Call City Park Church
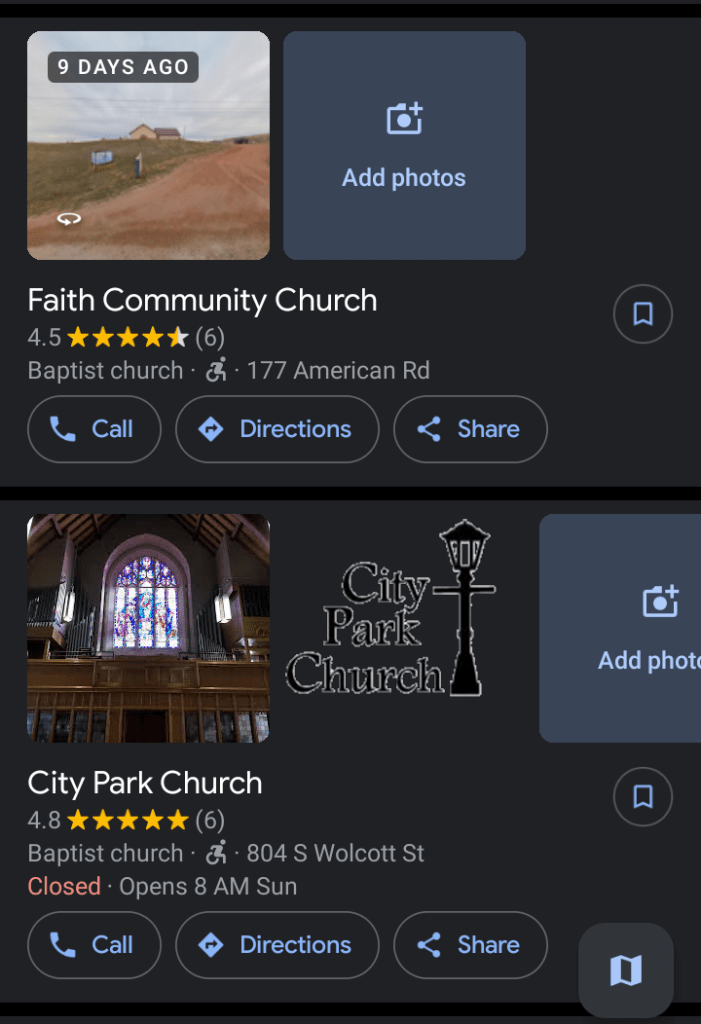This screenshot has height=1024, width=701. [x=94, y=945]
